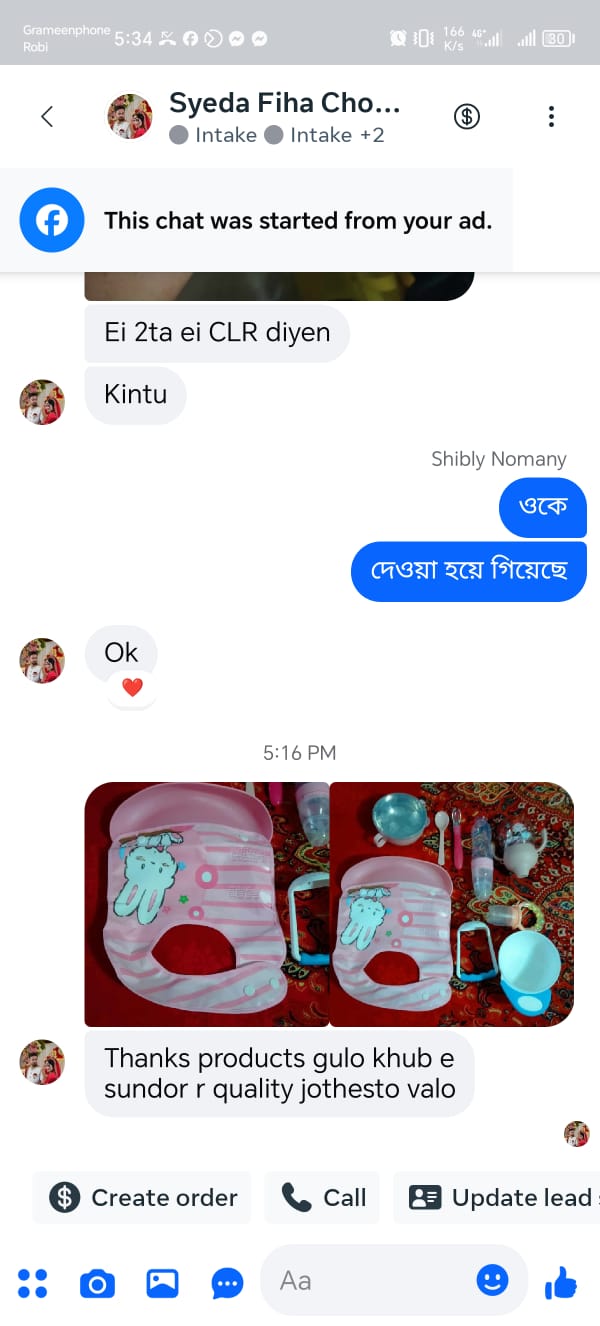Call the customer

[x=322, y=1197]
